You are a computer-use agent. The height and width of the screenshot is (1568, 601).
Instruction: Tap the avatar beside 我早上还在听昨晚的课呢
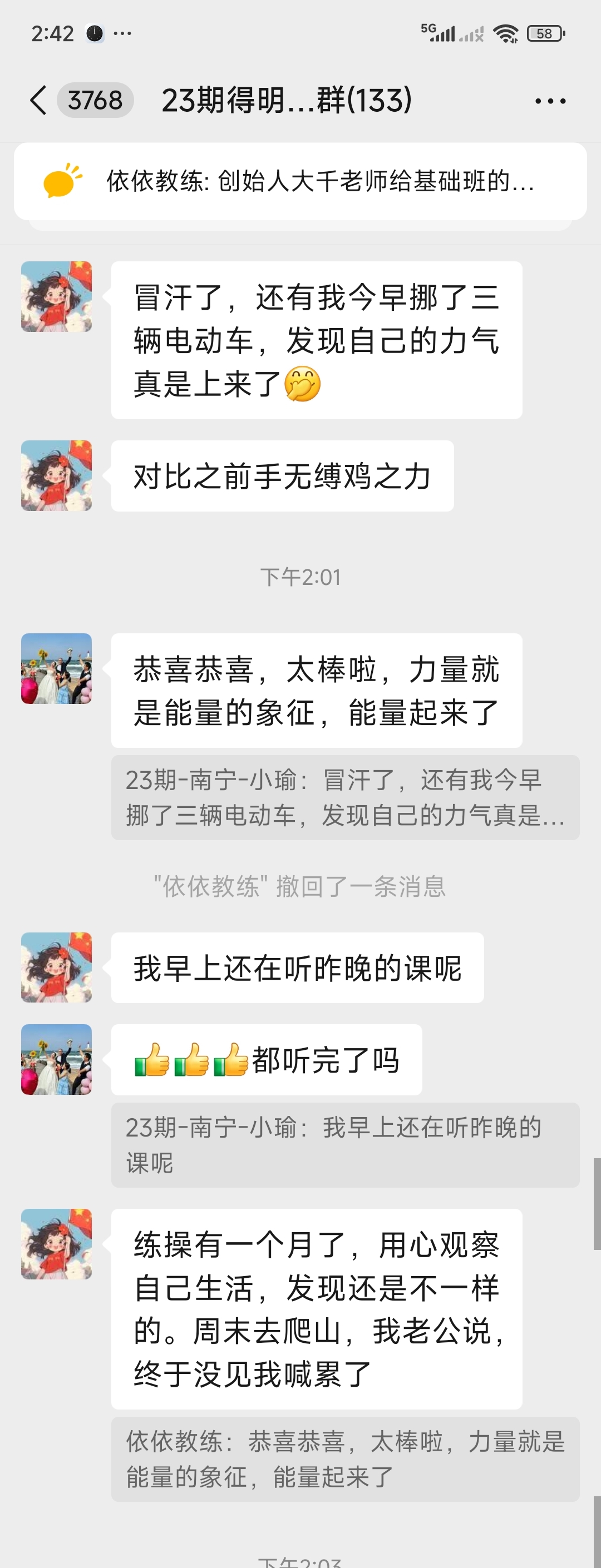[x=57, y=967]
